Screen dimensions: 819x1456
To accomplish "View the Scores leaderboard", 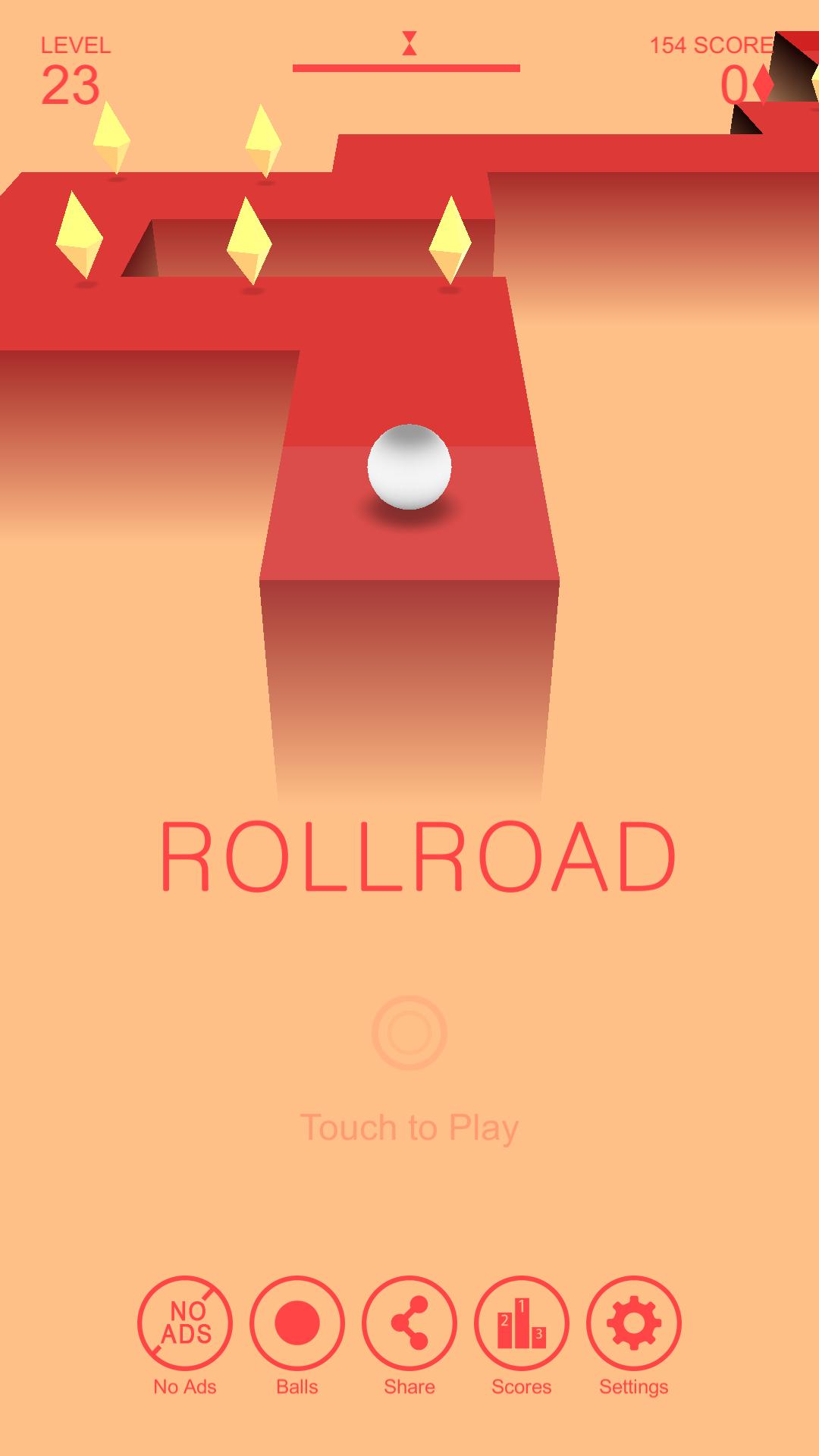I will tap(522, 1323).
